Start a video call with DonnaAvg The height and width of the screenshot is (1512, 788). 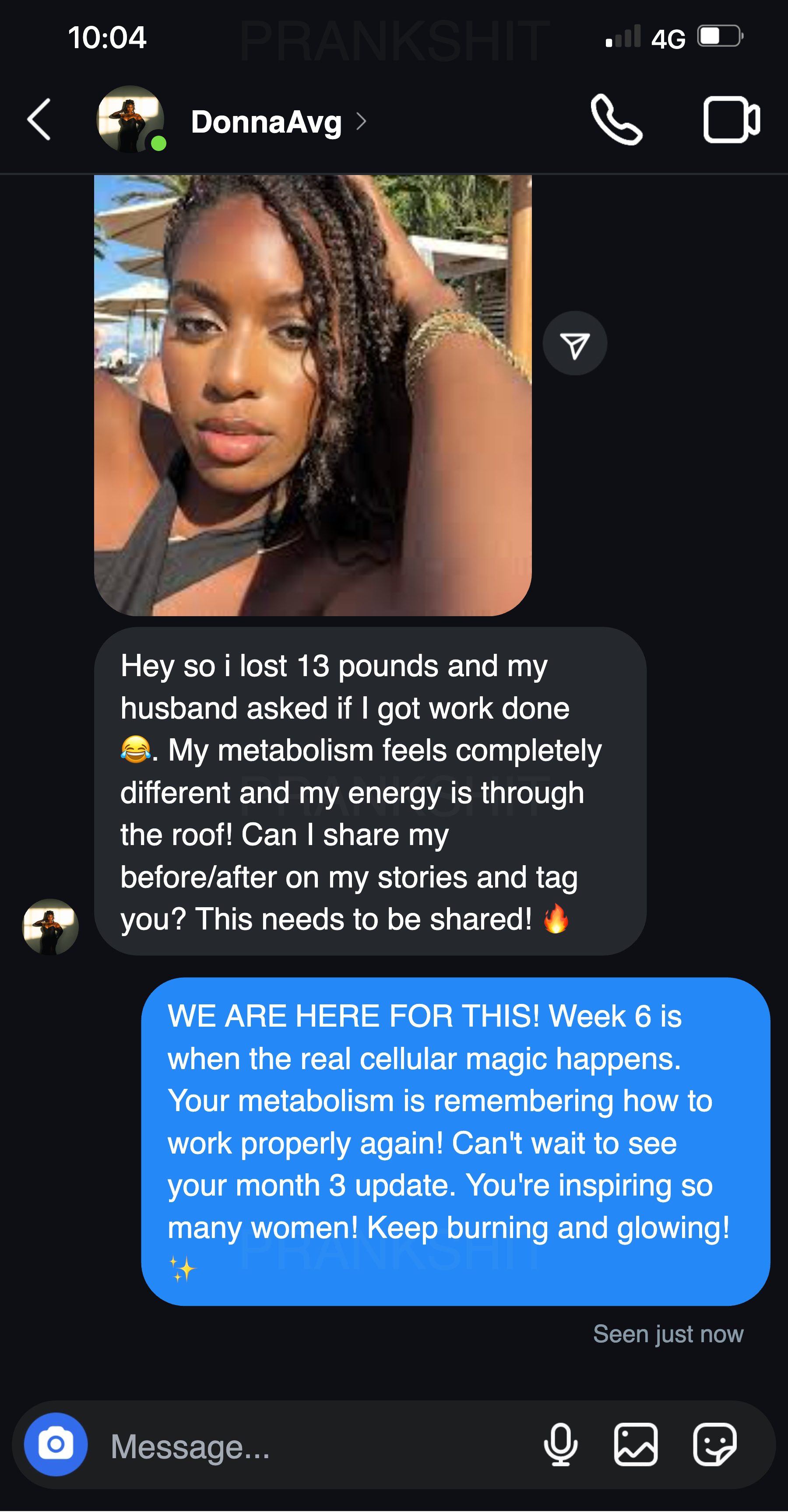[731, 120]
